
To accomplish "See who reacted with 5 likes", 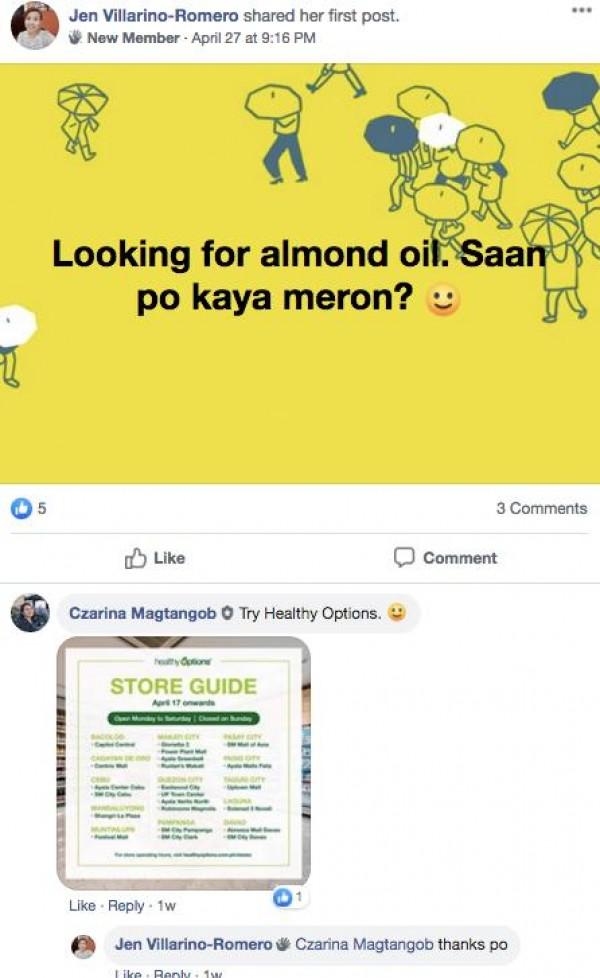I will coord(30,508).
